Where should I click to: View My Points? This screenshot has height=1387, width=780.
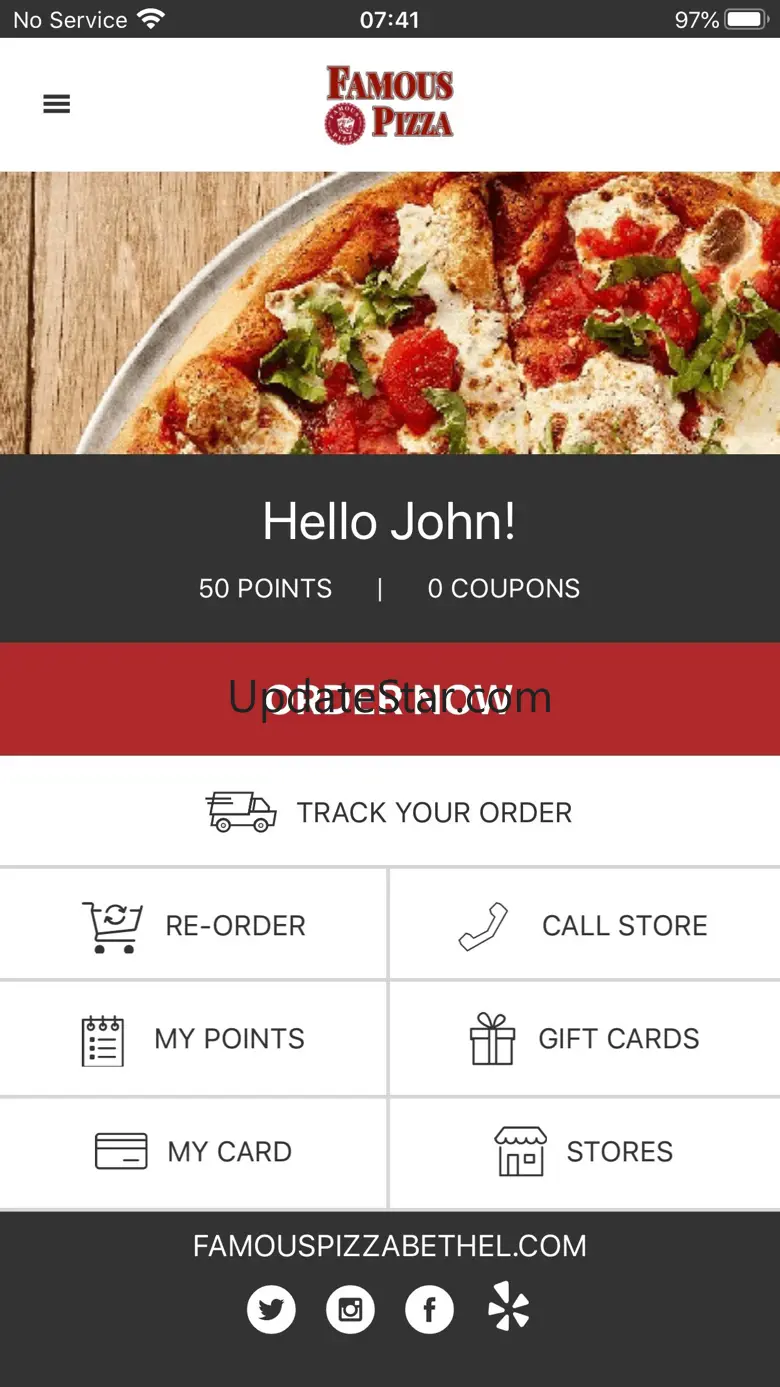pyautogui.click(x=193, y=1039)
